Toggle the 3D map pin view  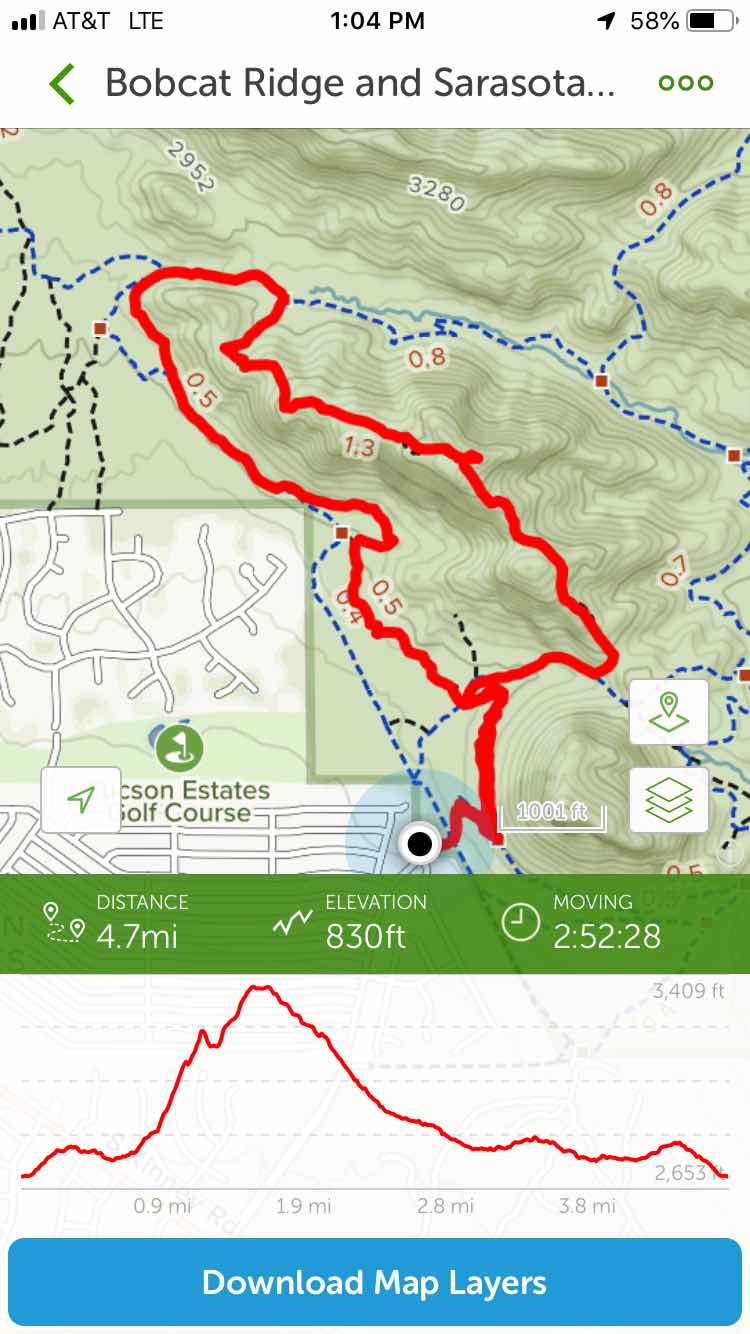pyautogui.click(x=669, y=711)
